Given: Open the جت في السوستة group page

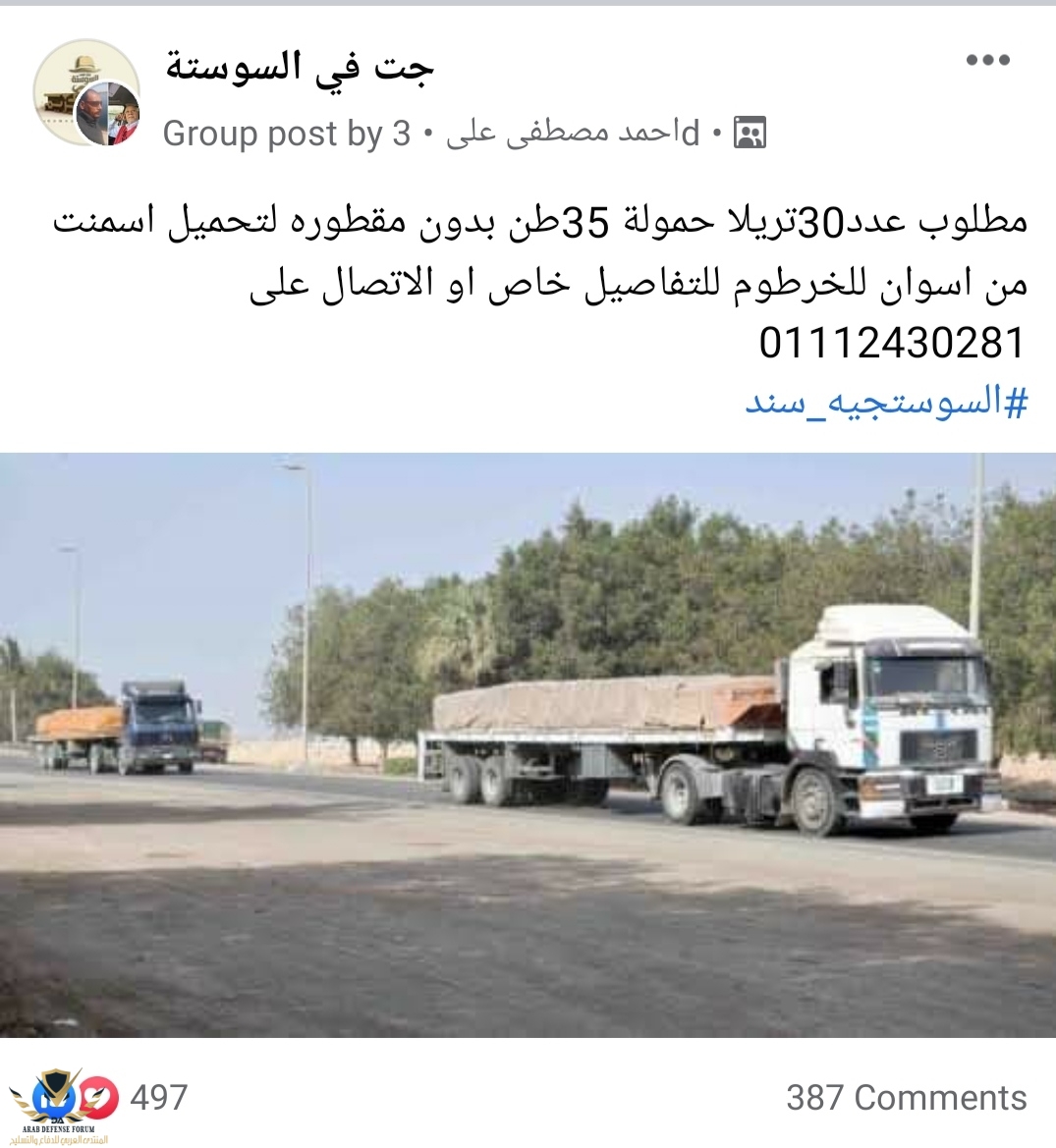Looking at the screenshot, I should point(299,66).
